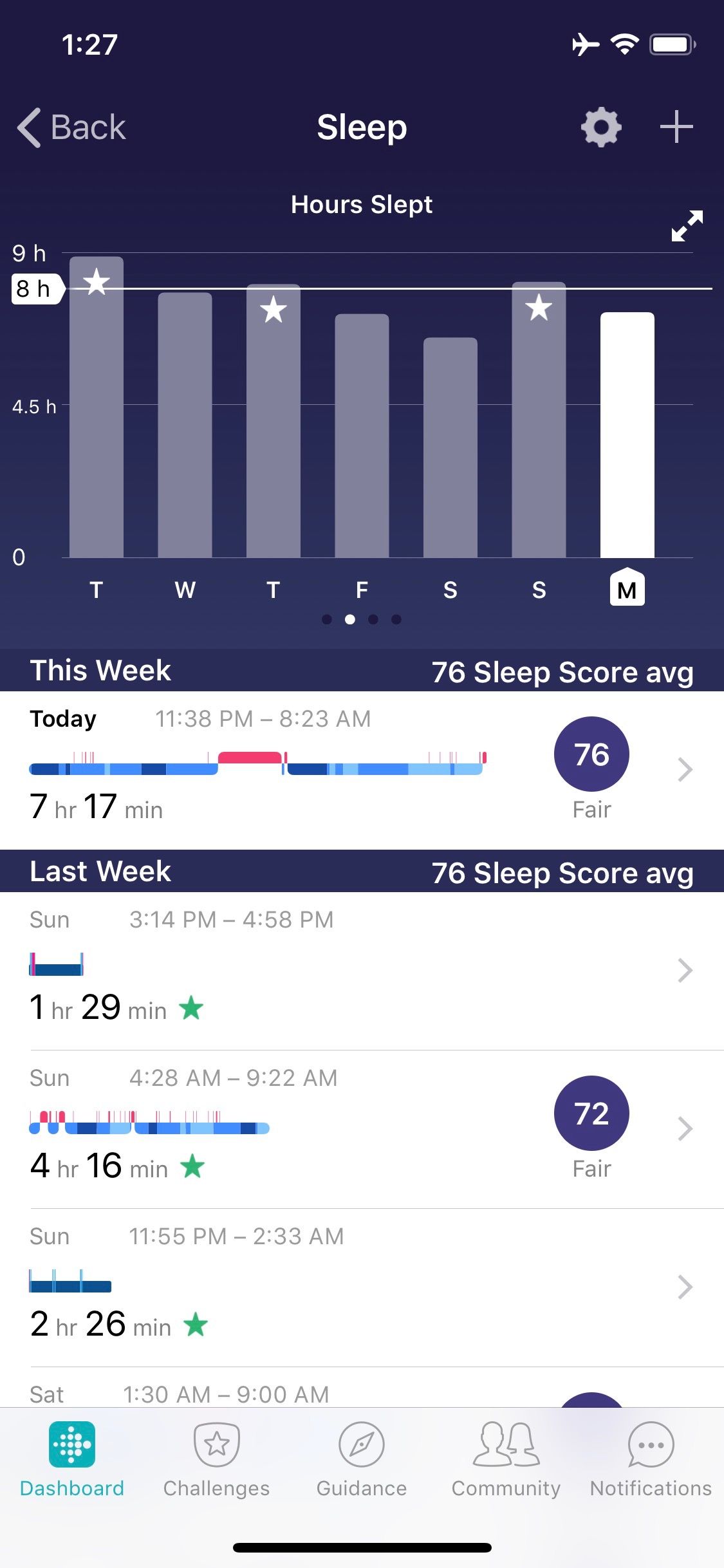Open Sunday's 4 hr 16 min sleep
724x1568 pixels.
362,1128
